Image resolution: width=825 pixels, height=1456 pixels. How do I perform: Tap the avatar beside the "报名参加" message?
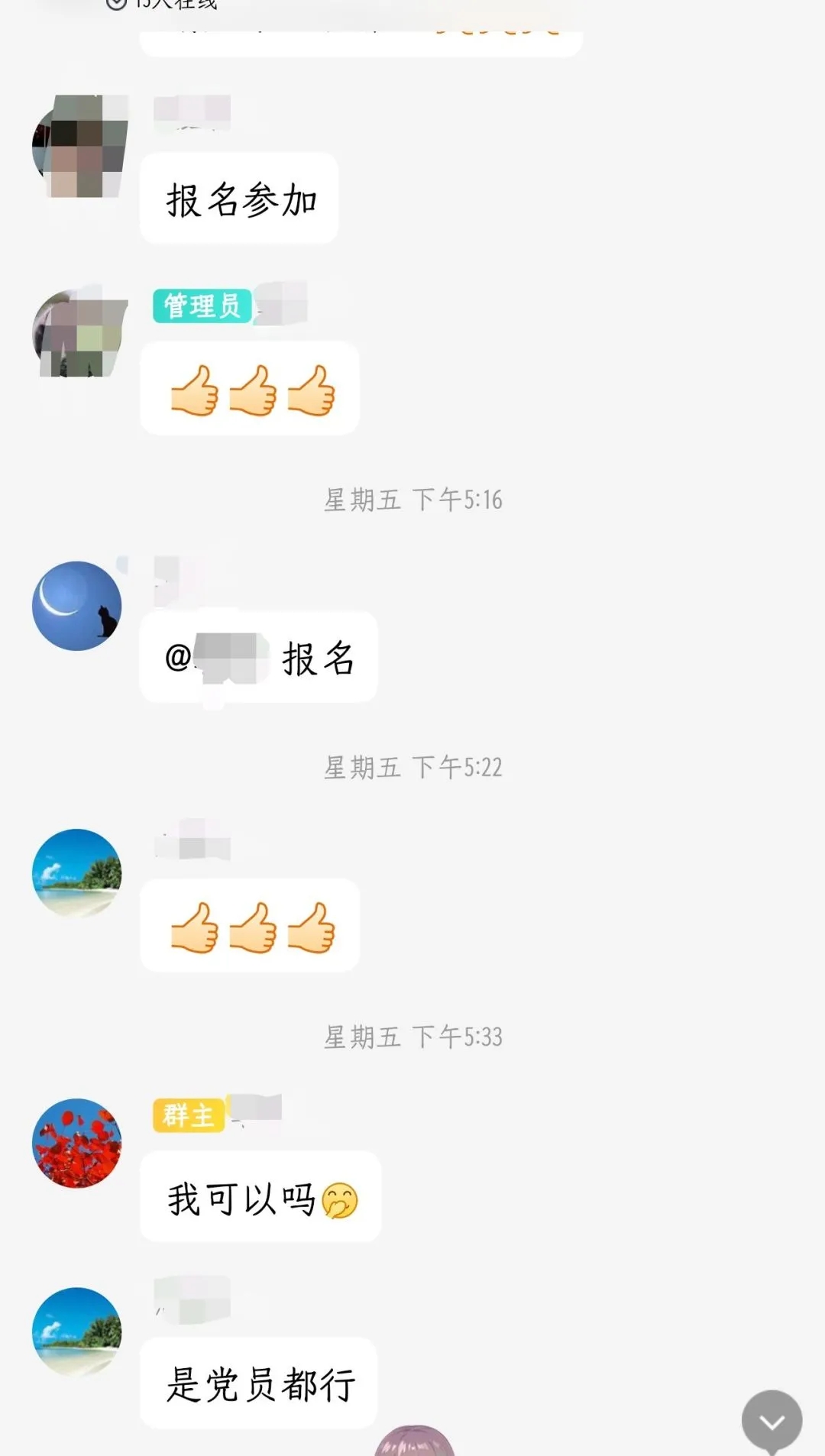[78, 146]
